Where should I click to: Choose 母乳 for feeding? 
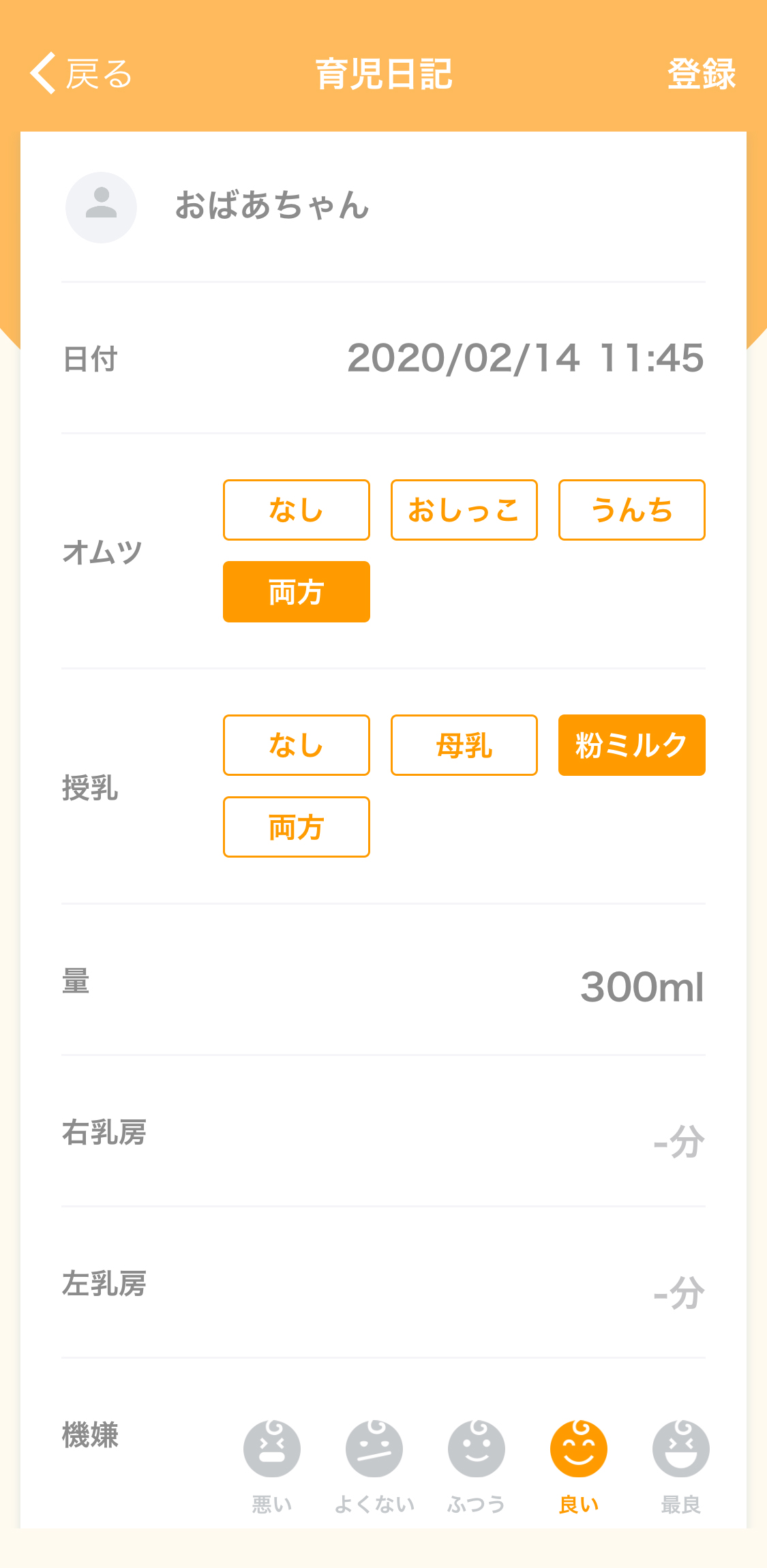coord(464,745)
